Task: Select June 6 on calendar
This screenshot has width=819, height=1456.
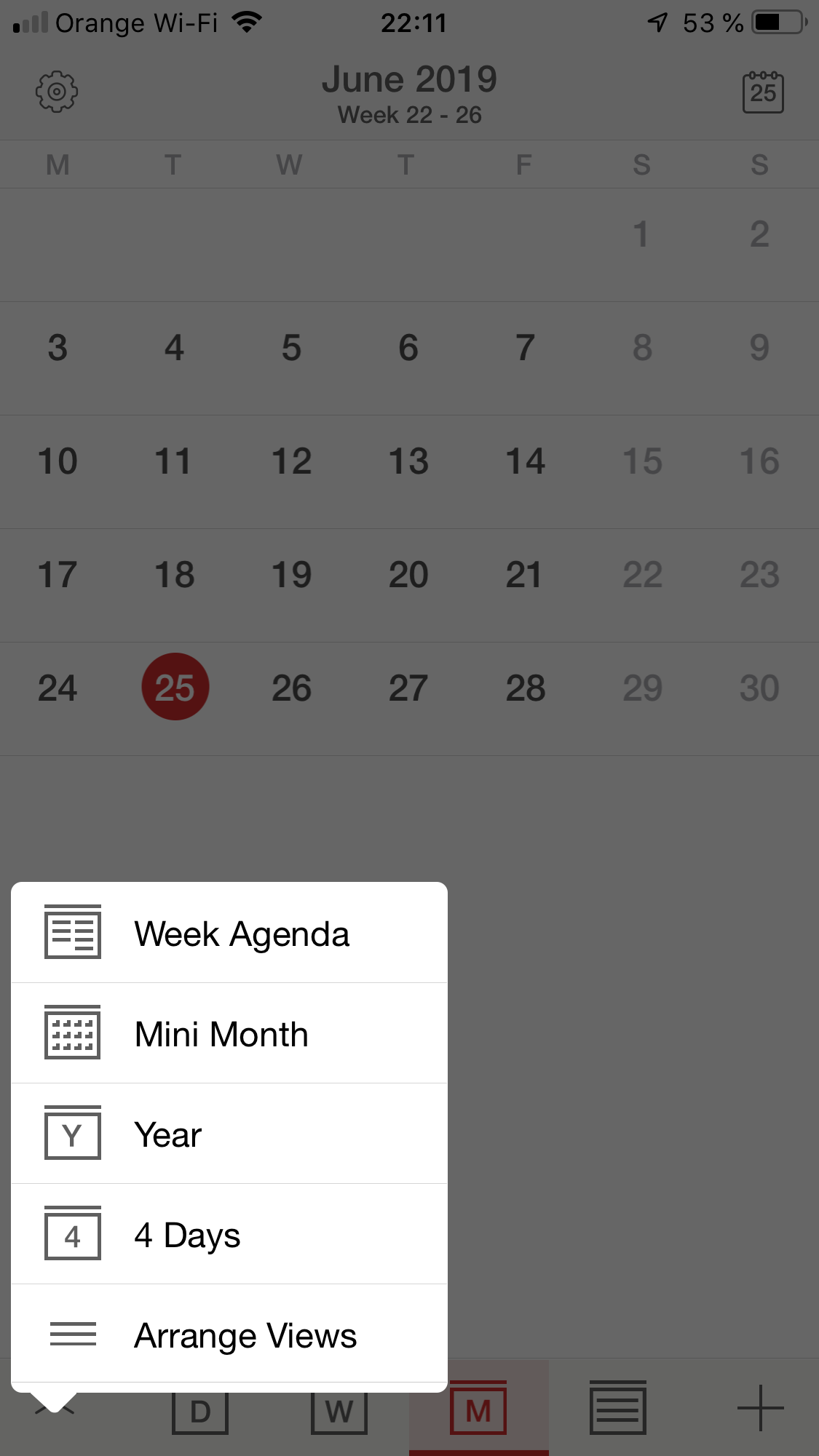Action: pyautogui.click(x=408, y=348)
